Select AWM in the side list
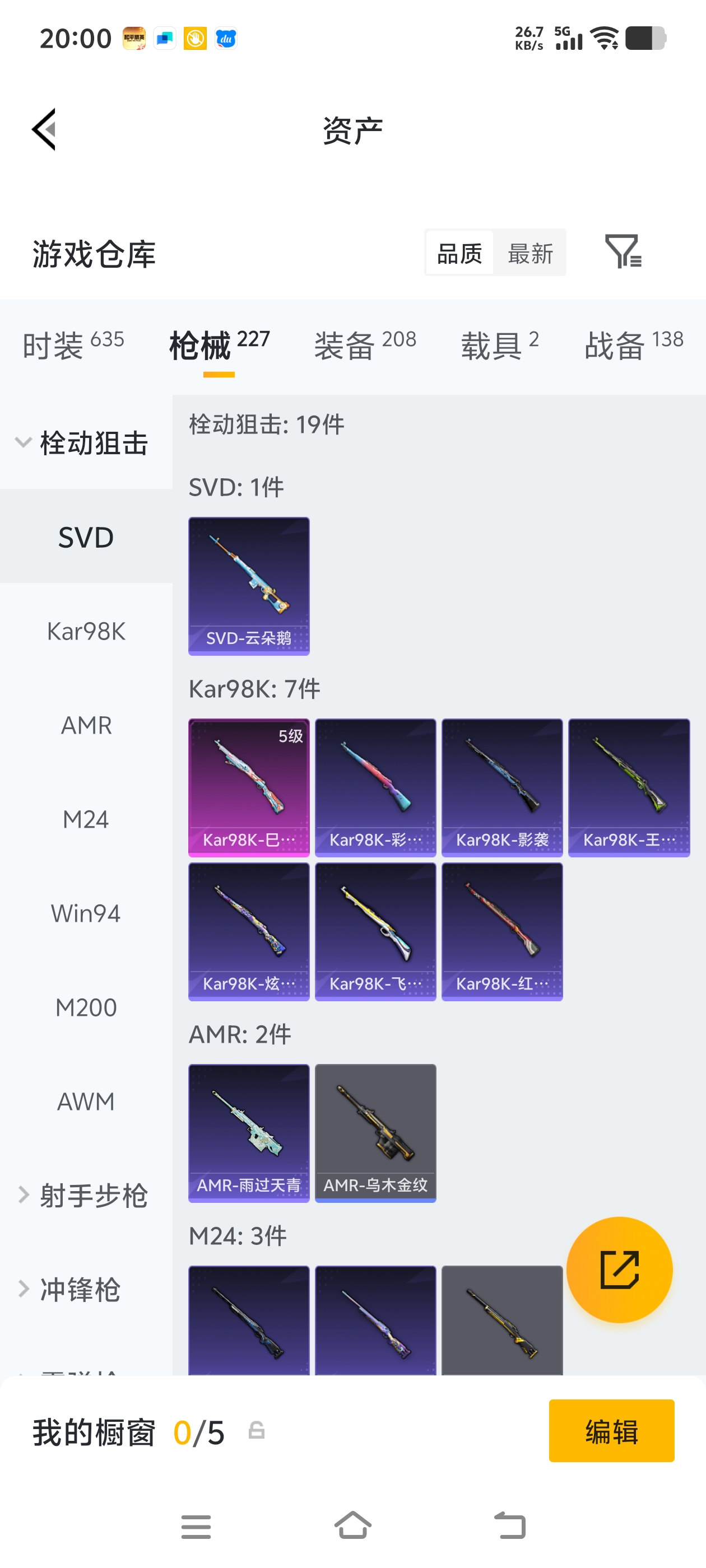This screenshot has width=706, height=1568. click(86, 1101)
